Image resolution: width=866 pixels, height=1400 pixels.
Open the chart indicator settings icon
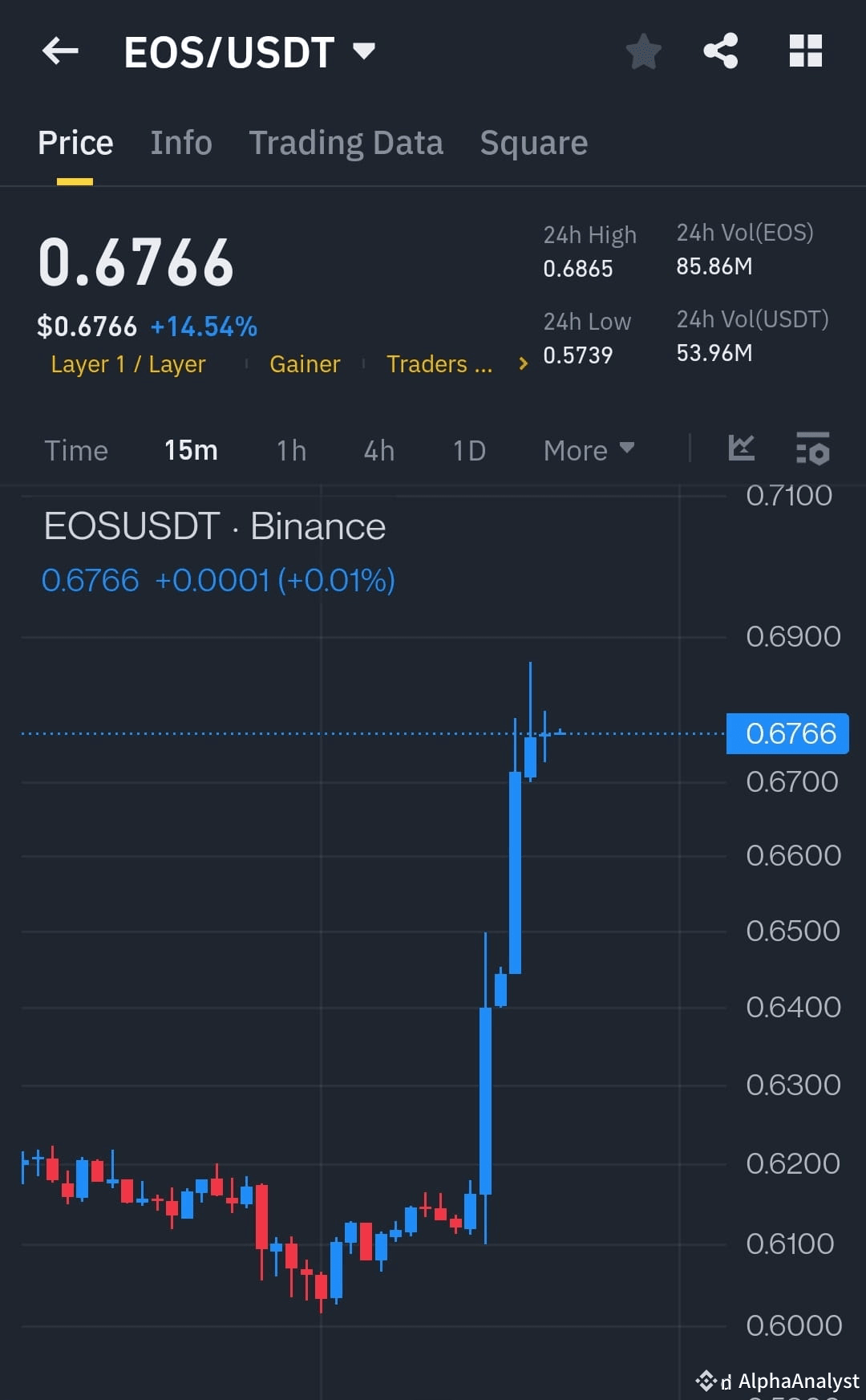click(813, 450)
